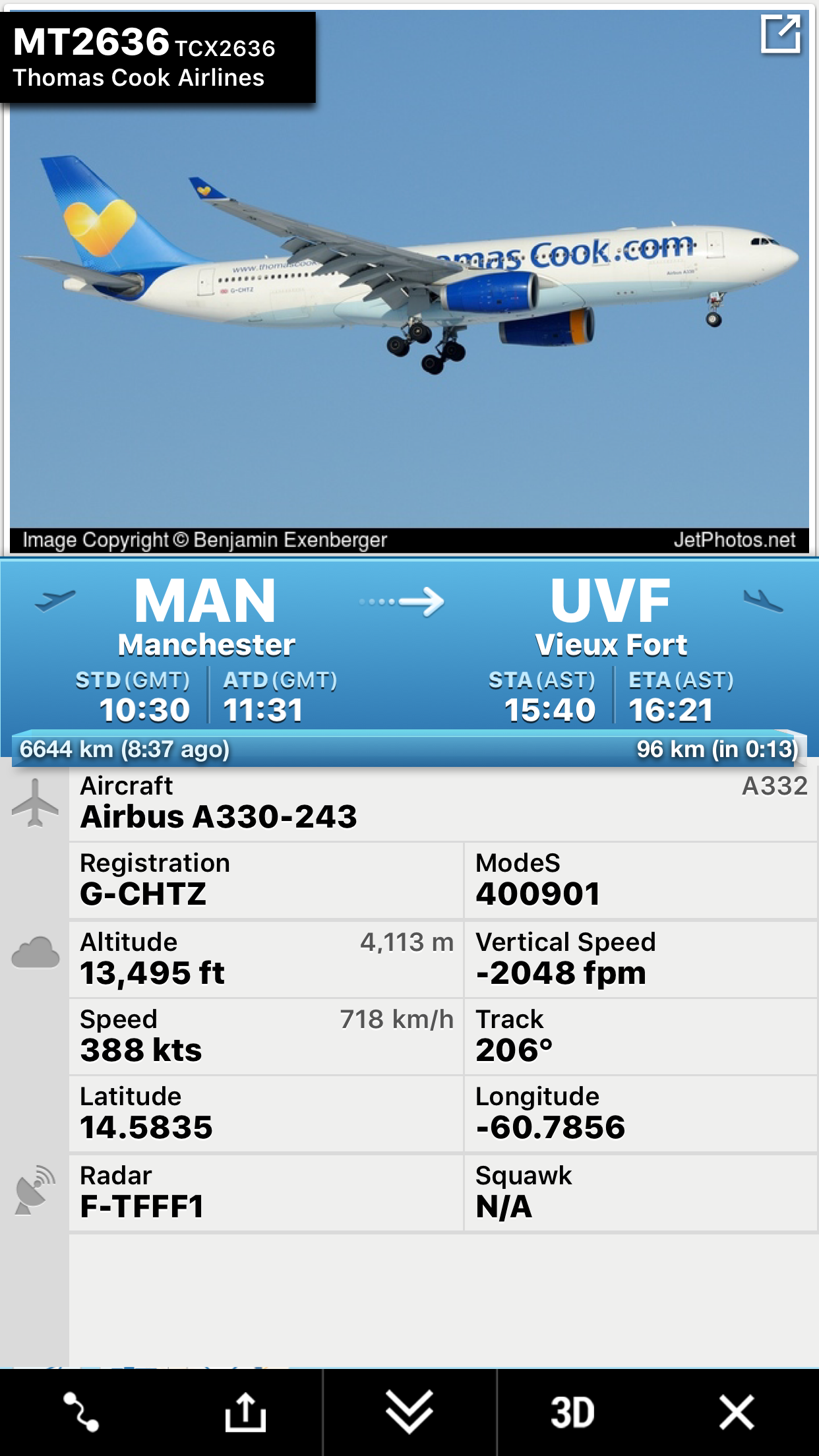The width and height of the screenshot is (819, 1456).
Task: Share this flight's details
Action: pos(245,1412)
